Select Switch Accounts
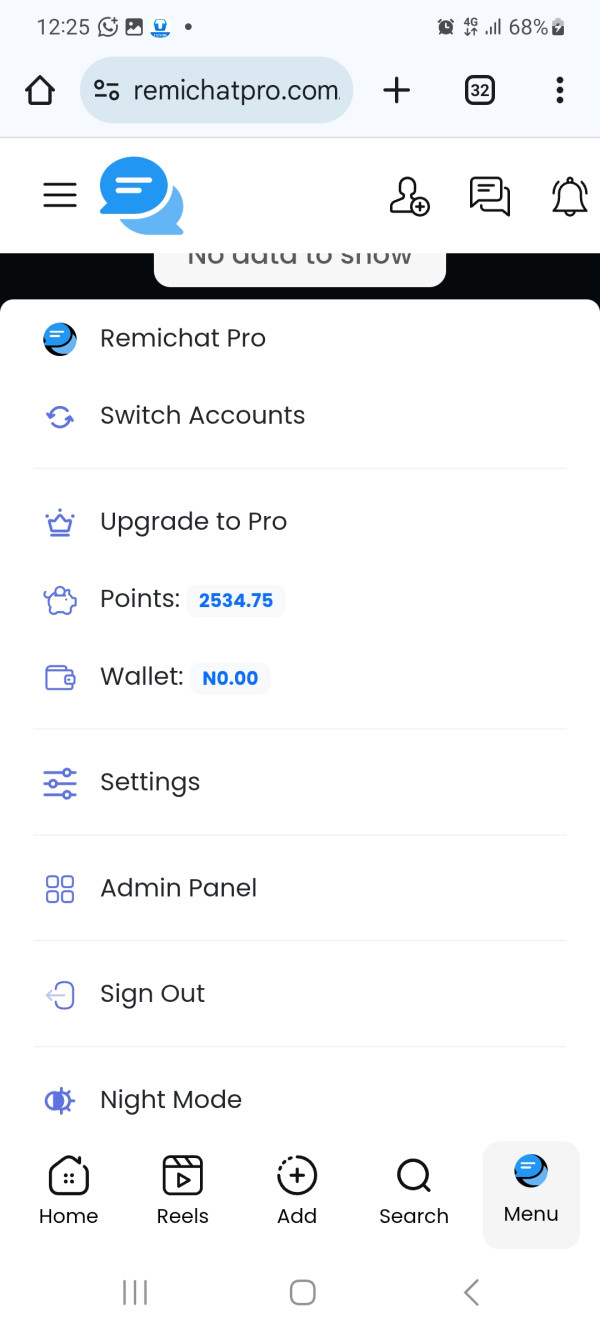 (x=300, y=416)
